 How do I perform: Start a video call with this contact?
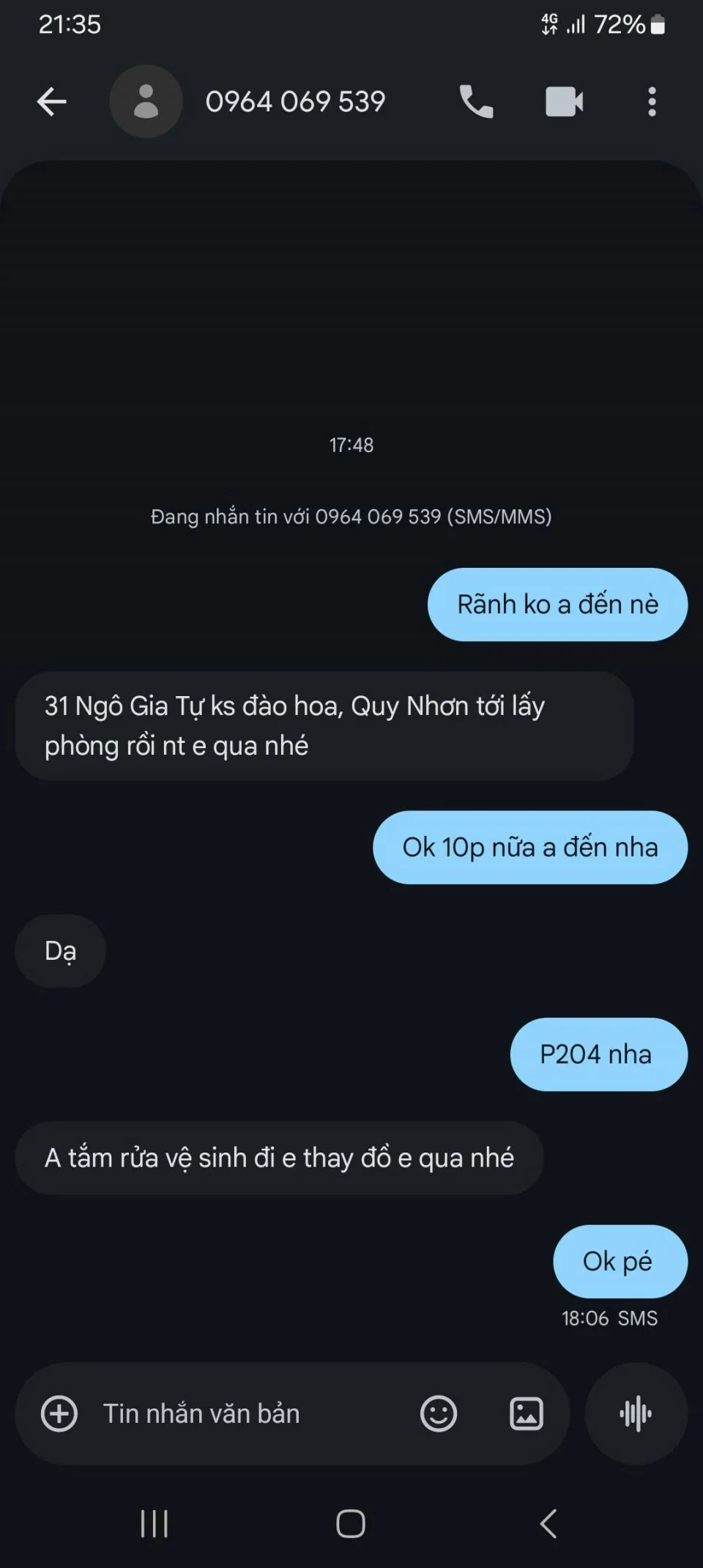pos(564,101)
